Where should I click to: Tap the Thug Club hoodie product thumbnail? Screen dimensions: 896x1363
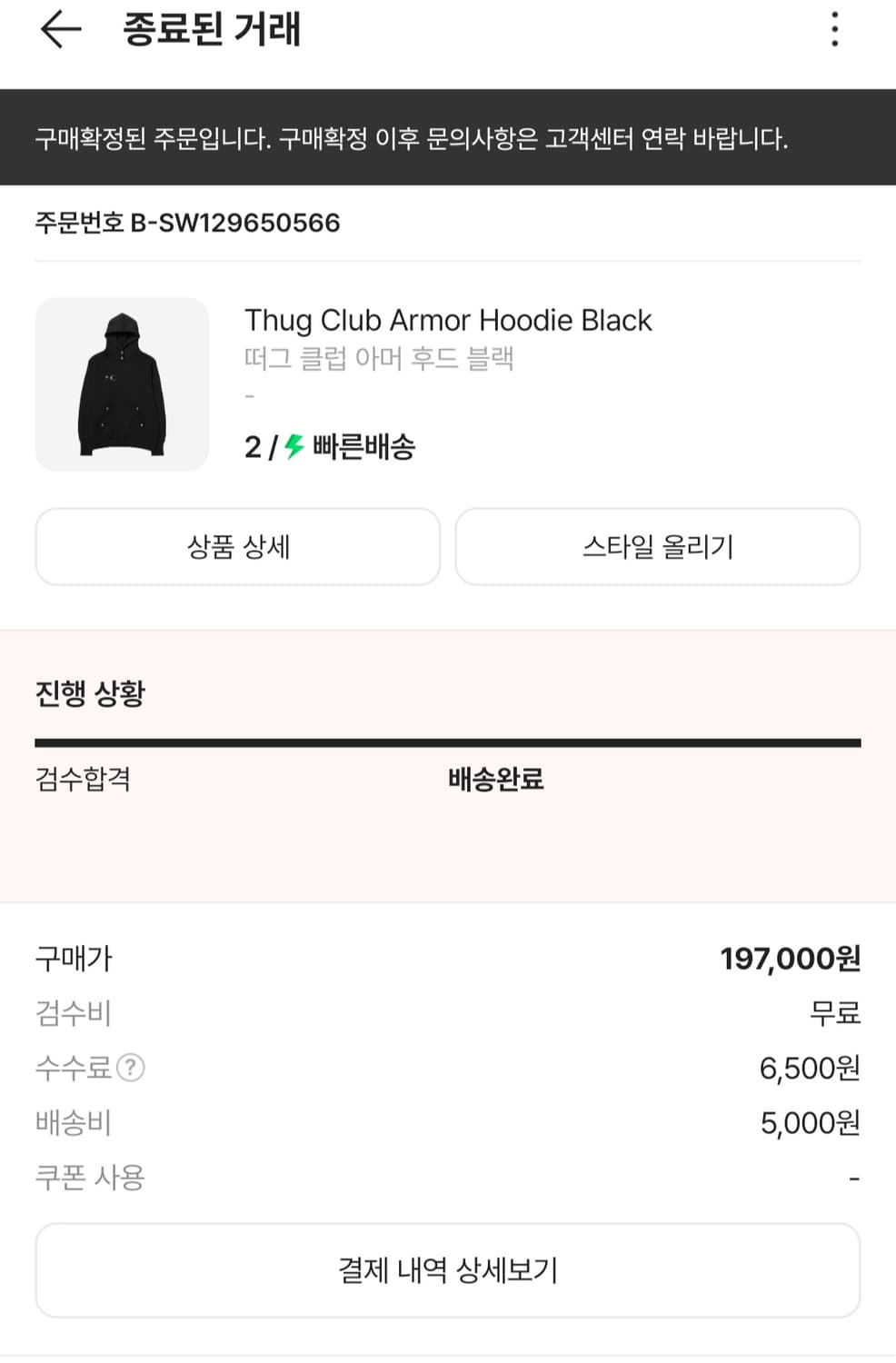123,384
